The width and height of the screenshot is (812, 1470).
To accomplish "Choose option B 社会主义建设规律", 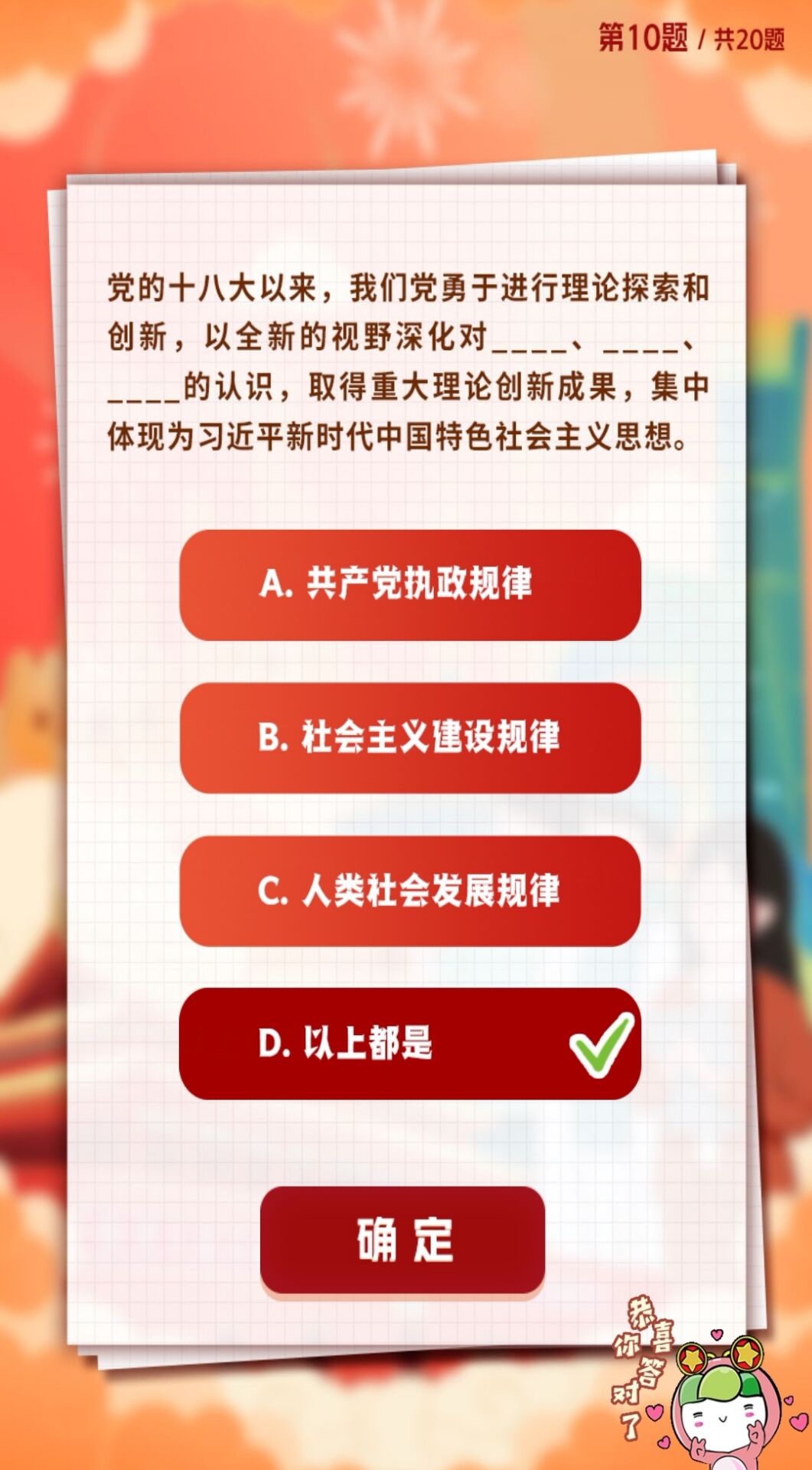I will click(409, 738).
